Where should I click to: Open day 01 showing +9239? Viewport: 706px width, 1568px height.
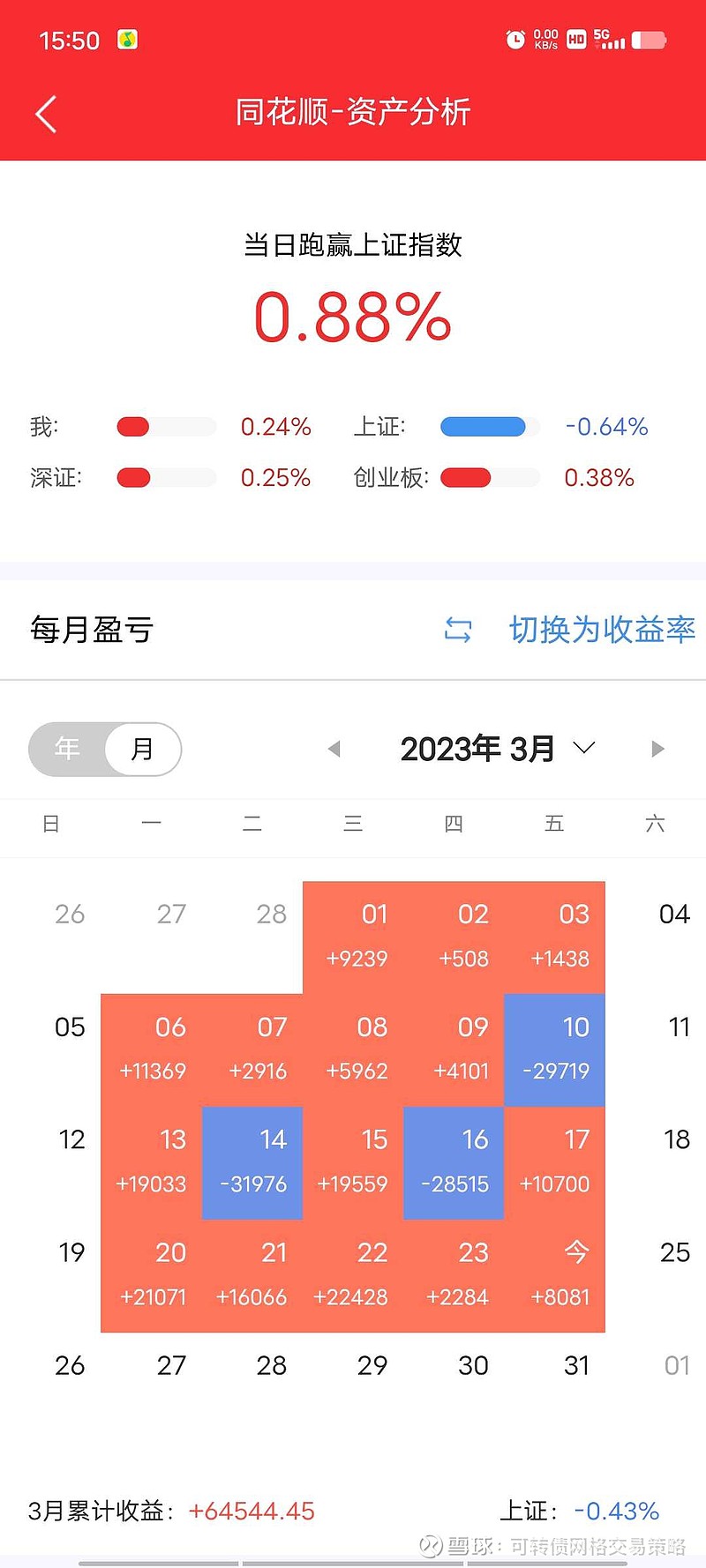353,937
